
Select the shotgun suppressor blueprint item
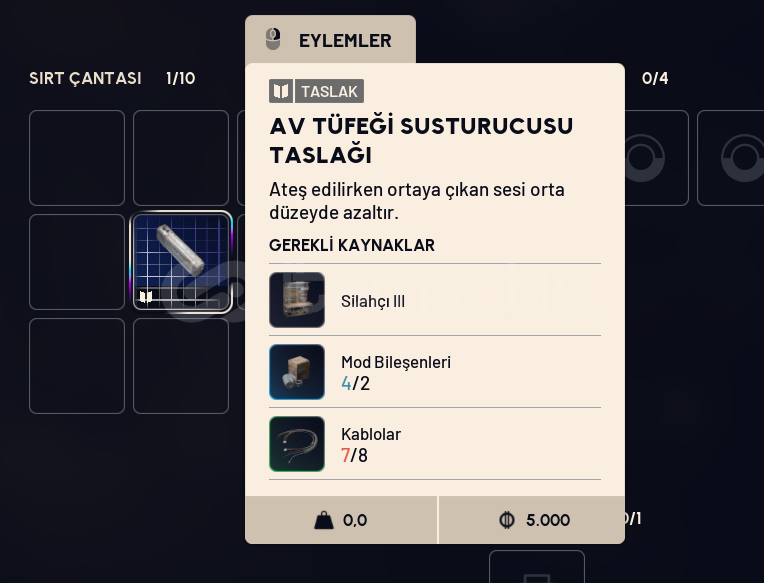click(182, 262)
